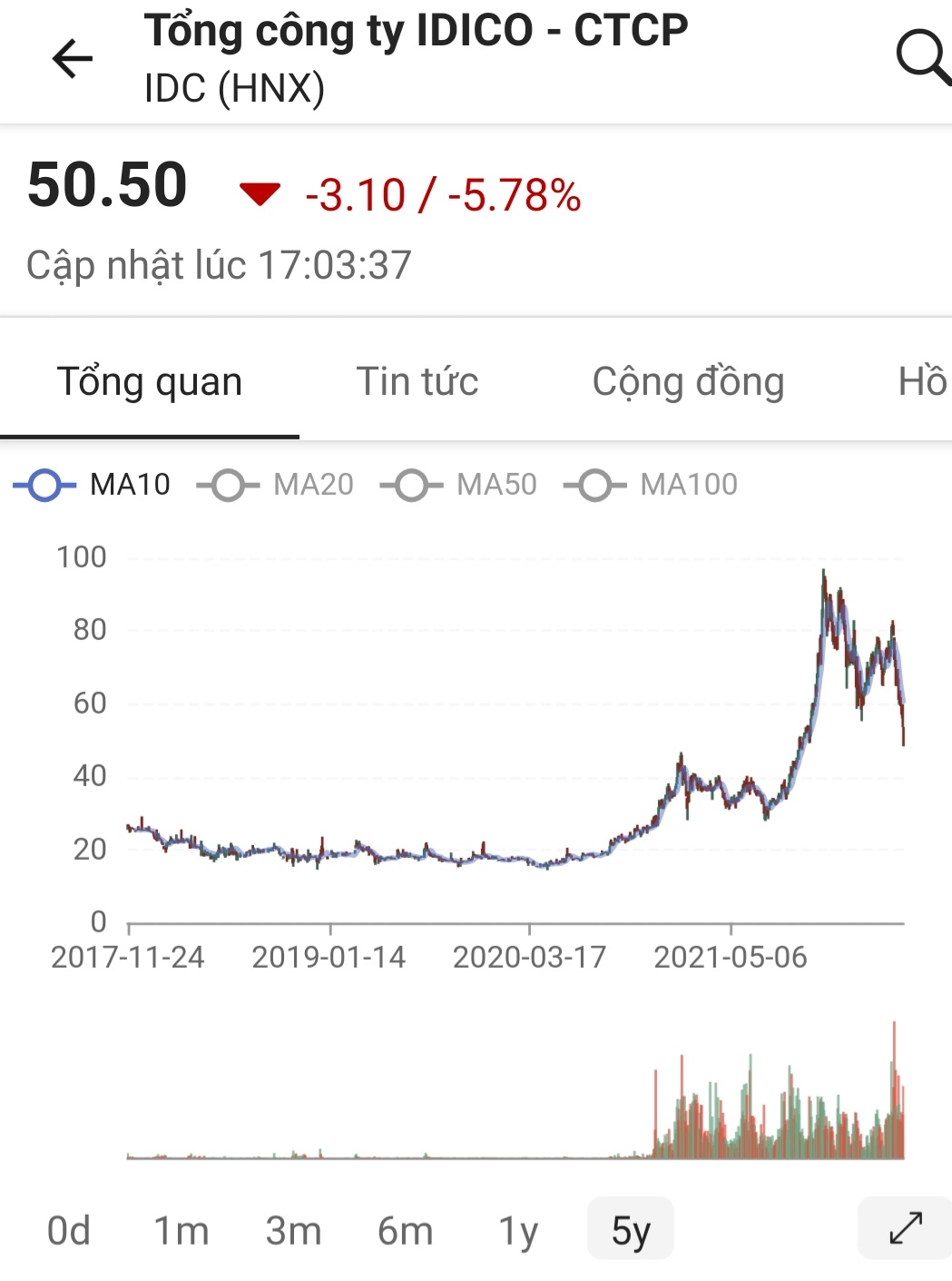This screenshot has width=952, height=1281.
Task: Tap the 5y range option
Action: click(631, 1229)
